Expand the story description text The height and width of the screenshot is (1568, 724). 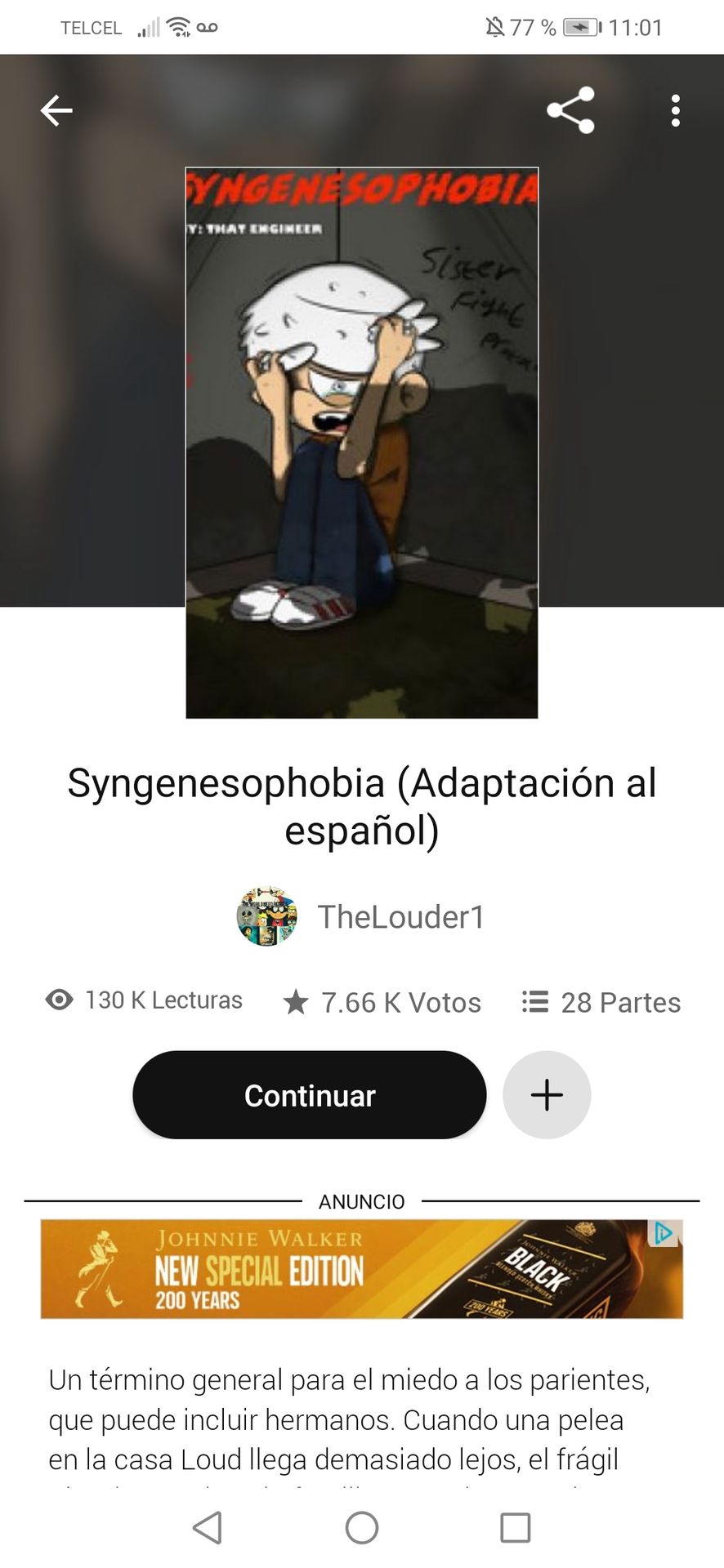[x=349, y=1421]
